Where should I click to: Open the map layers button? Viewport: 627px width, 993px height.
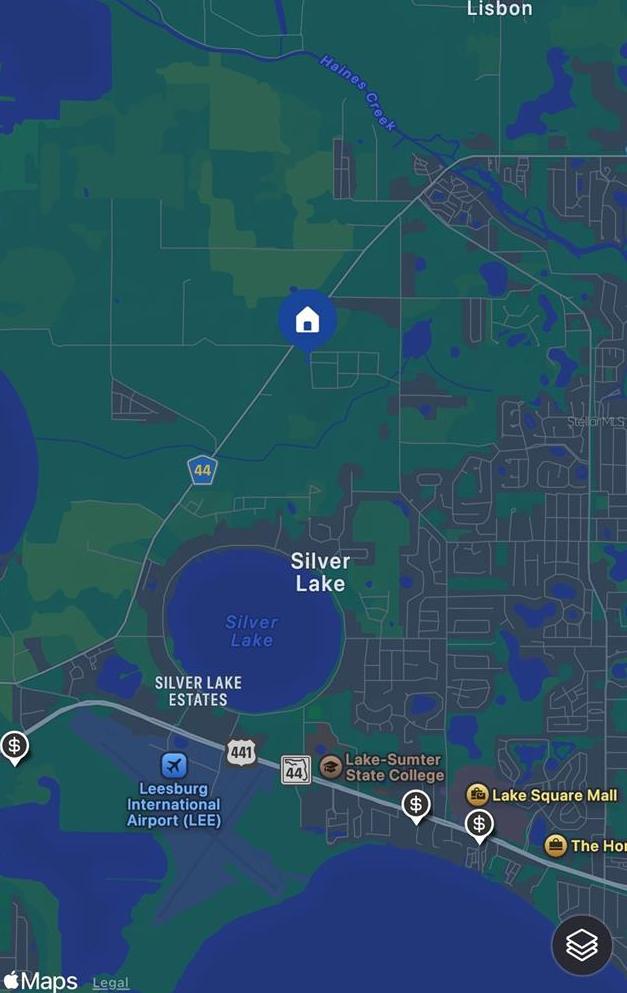tap(581, 944)
